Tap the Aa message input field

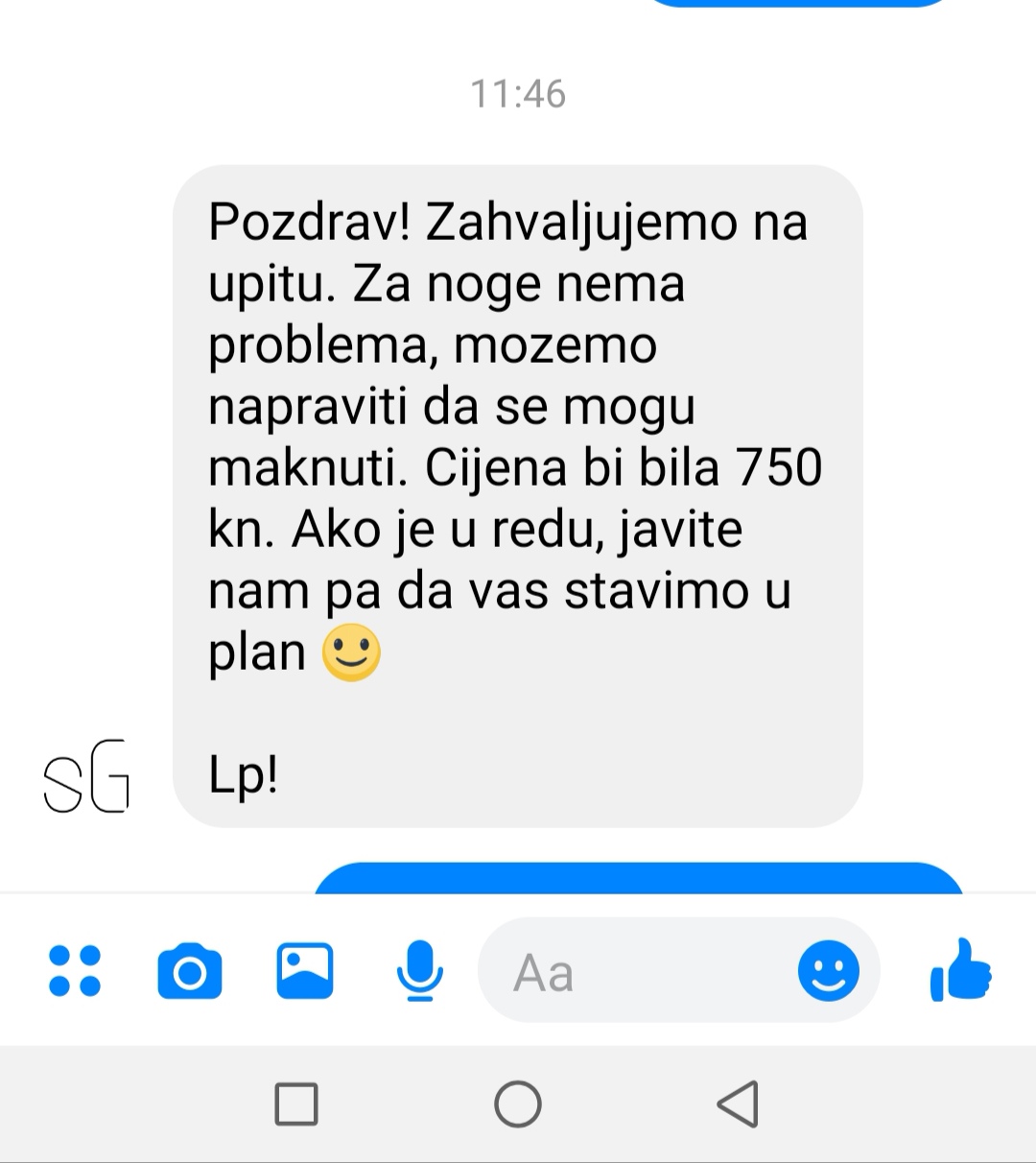633,973
